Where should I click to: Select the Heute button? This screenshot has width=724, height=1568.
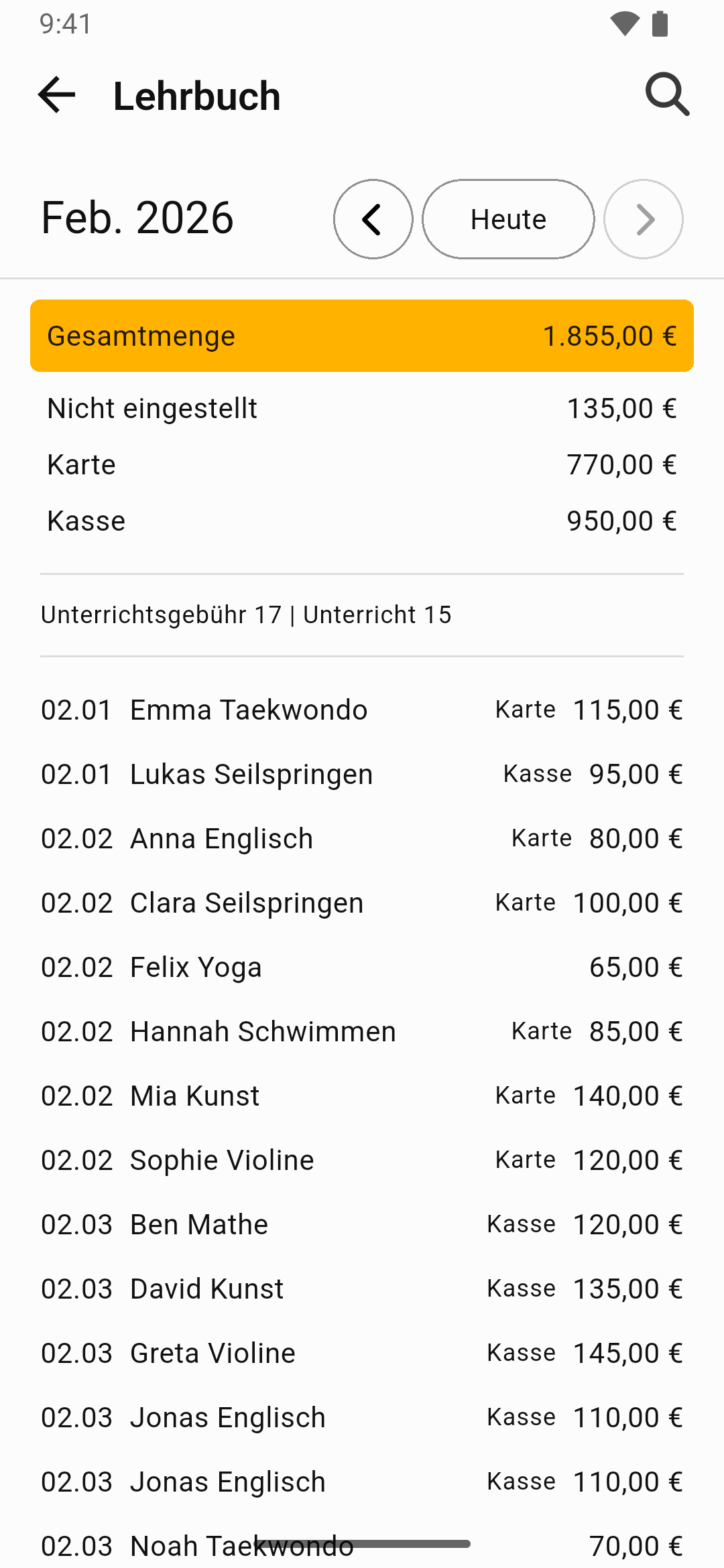(x=507, y=218)
